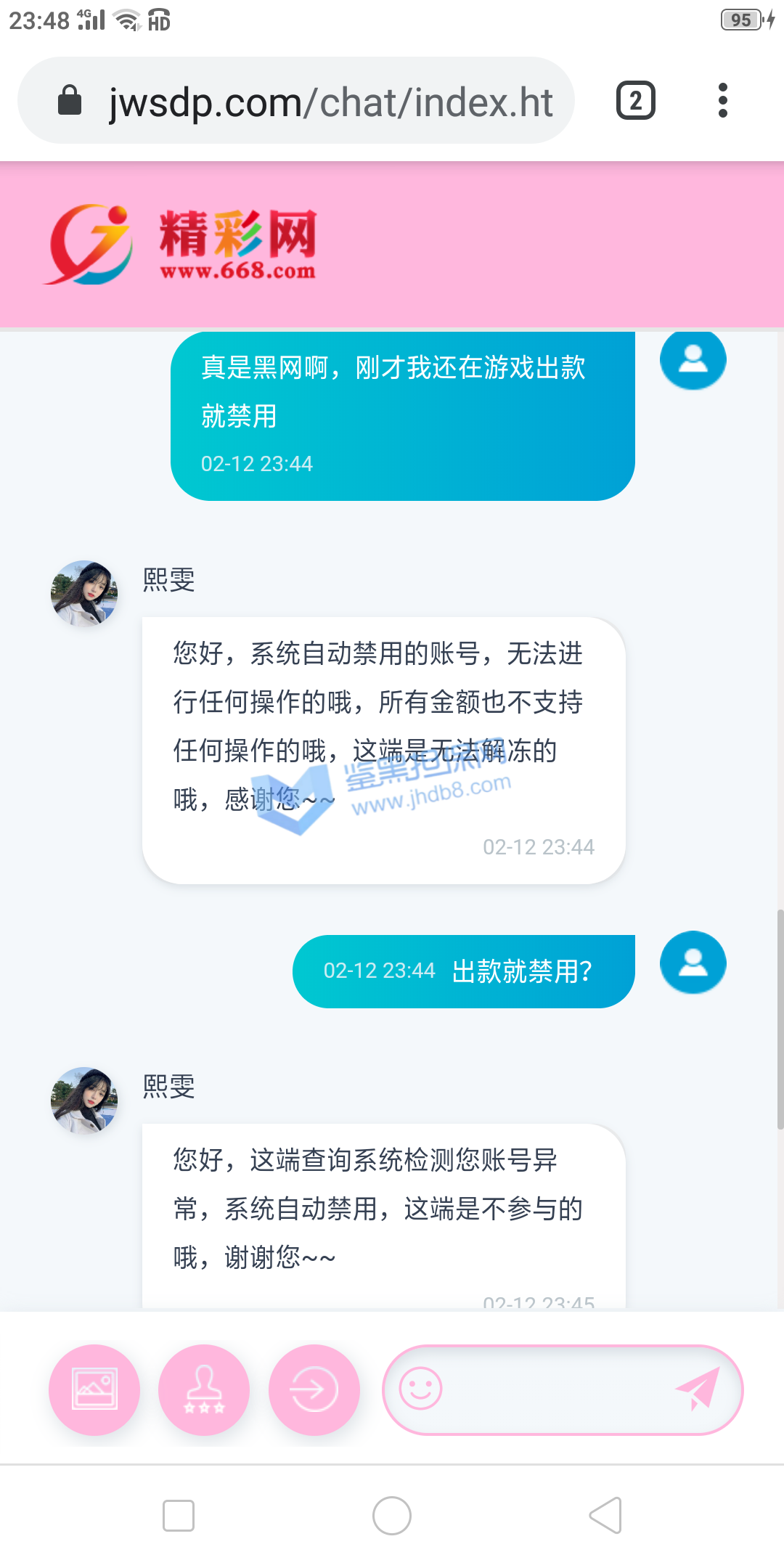Attach an image to the chat
Screen dimensions: 784x1568
[x=94, y=1390]
